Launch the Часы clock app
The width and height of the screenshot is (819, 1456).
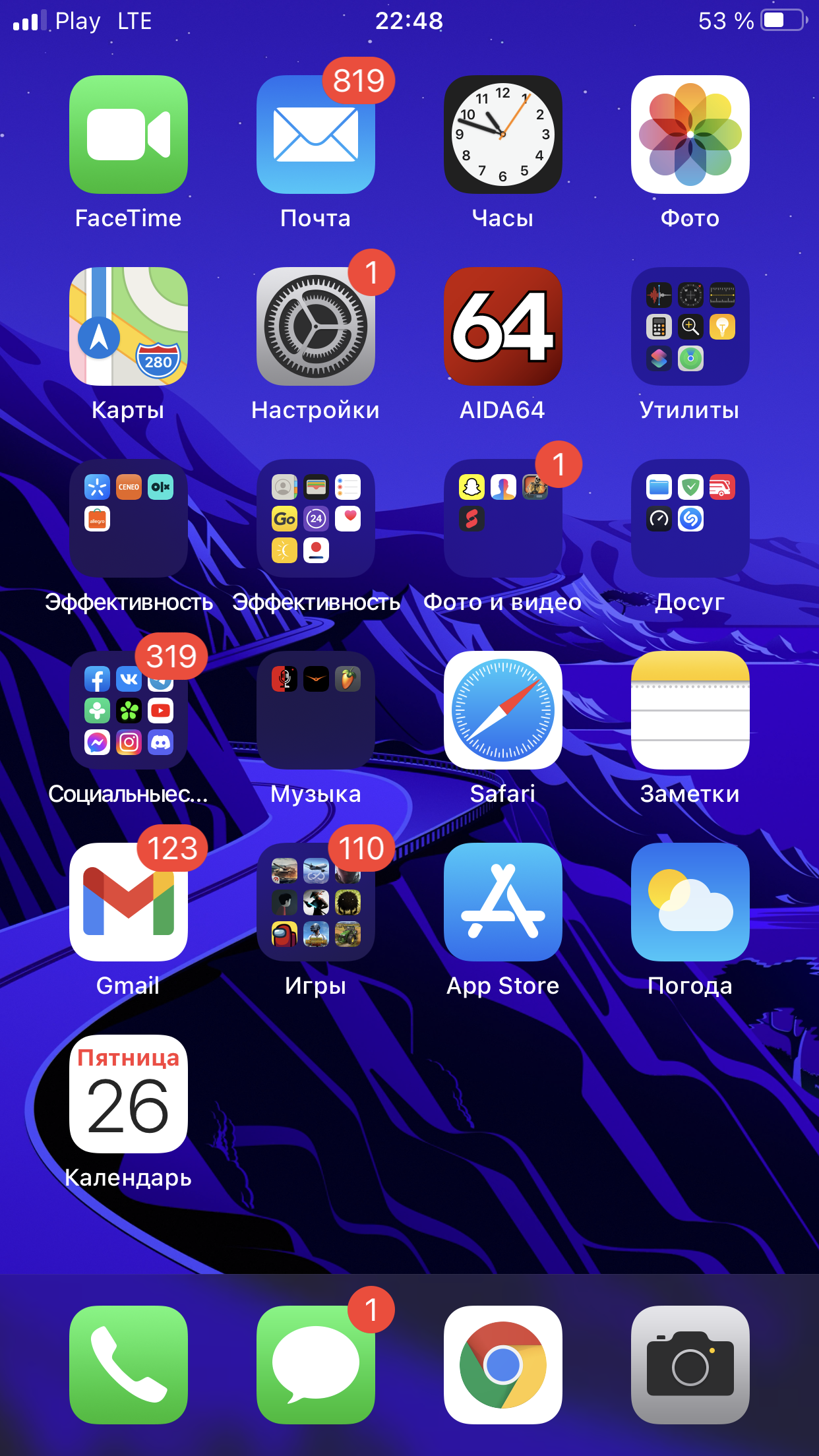(x=502, y=135)
